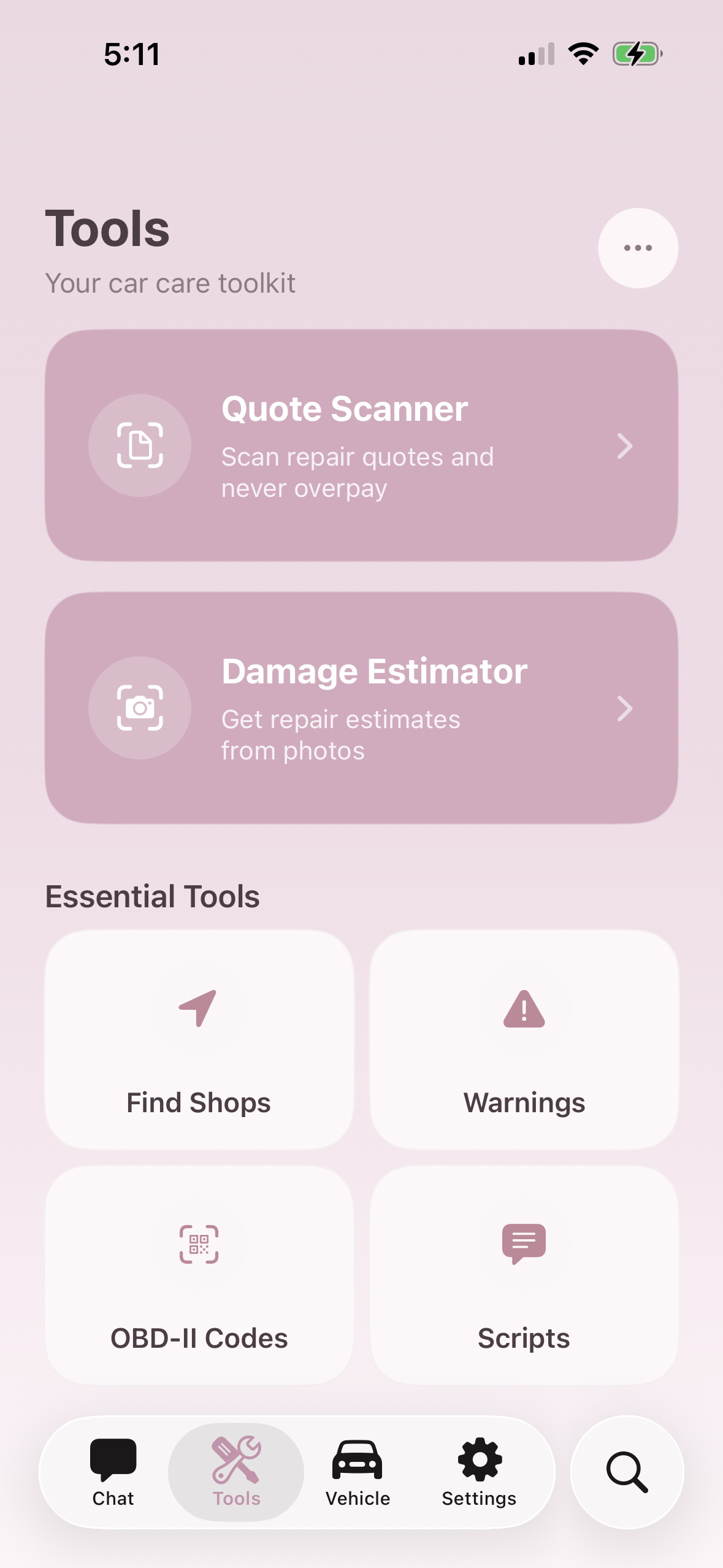Open OBD-II Codes lookup

pyautogui.click(x=199, y=1275)
